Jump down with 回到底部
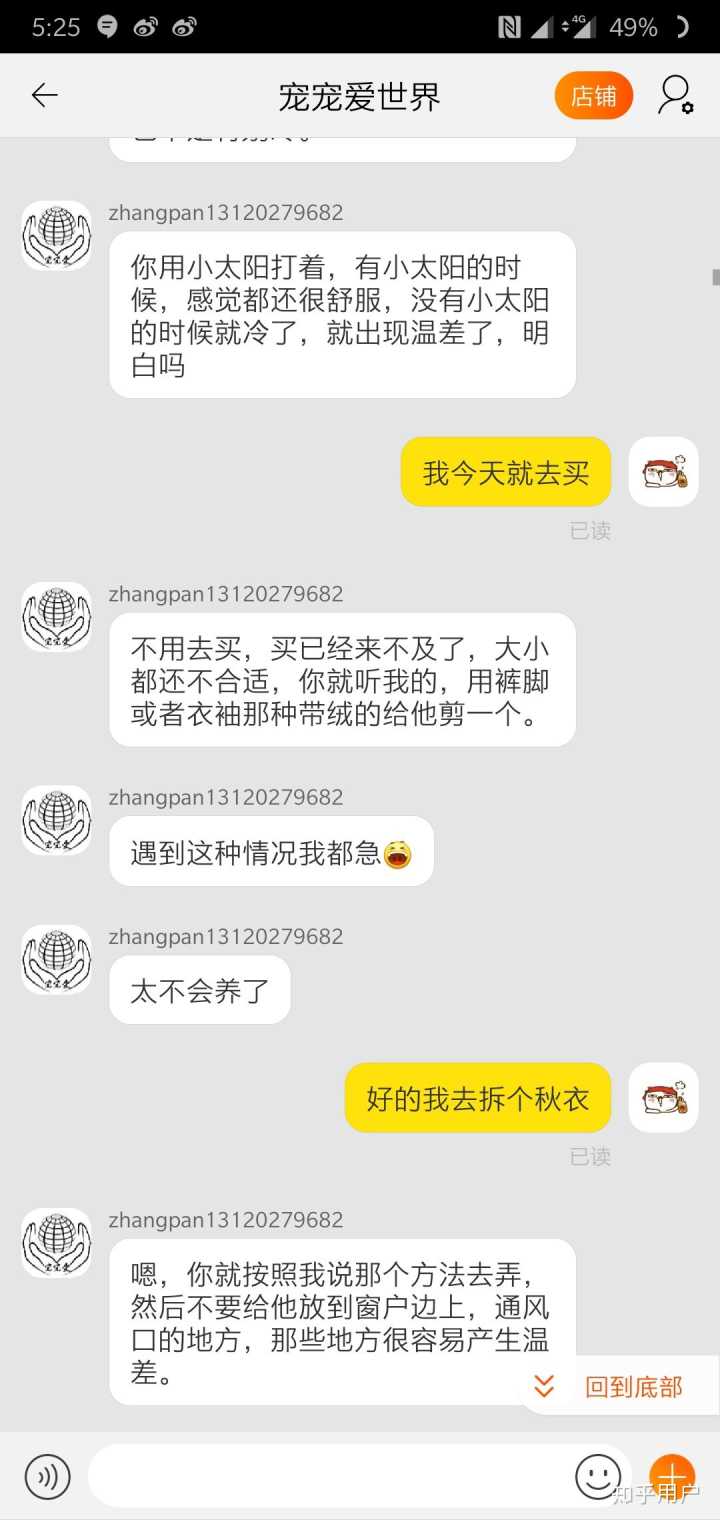720x1520 pixels. [x=618, y=1387]
